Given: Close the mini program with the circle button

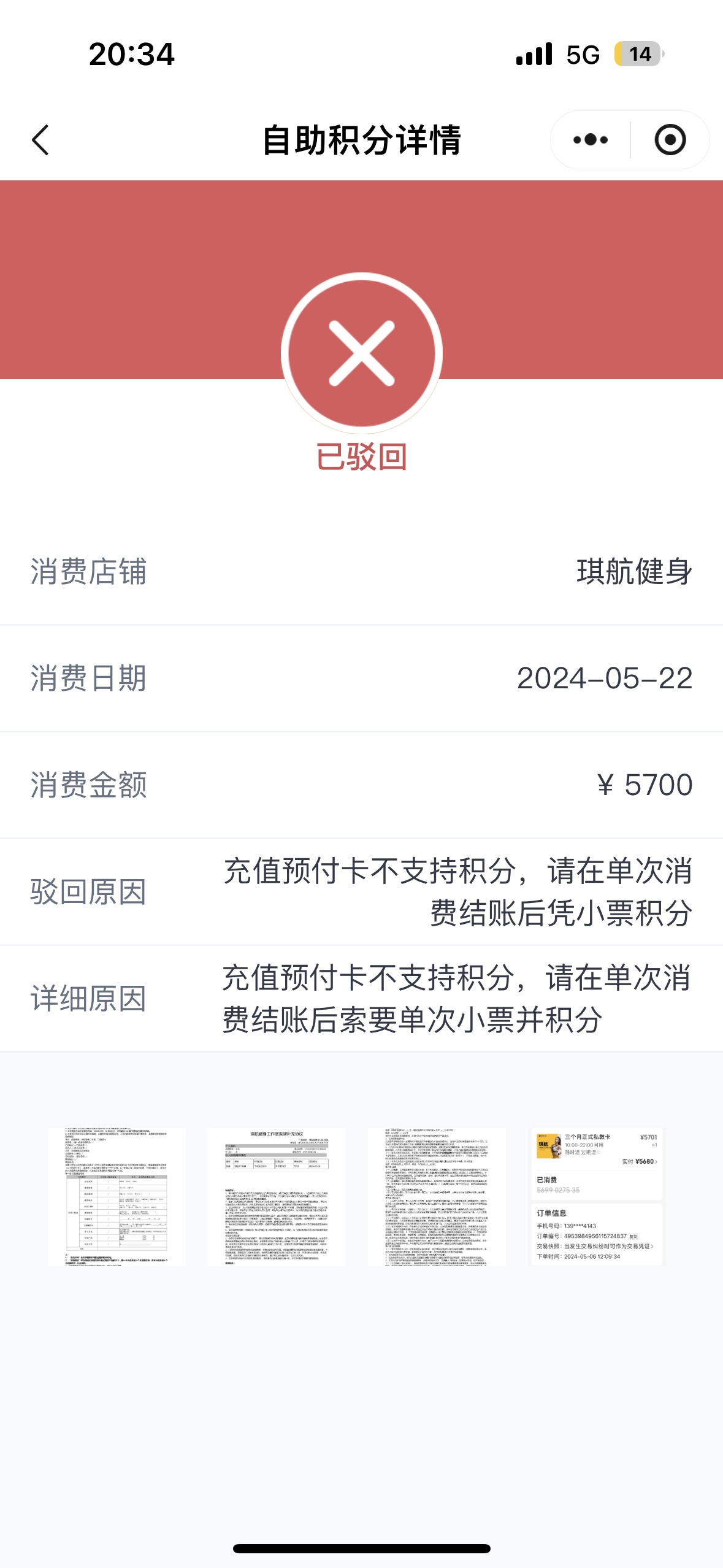Looking at the screenshot, I should (x=670, y=140).
